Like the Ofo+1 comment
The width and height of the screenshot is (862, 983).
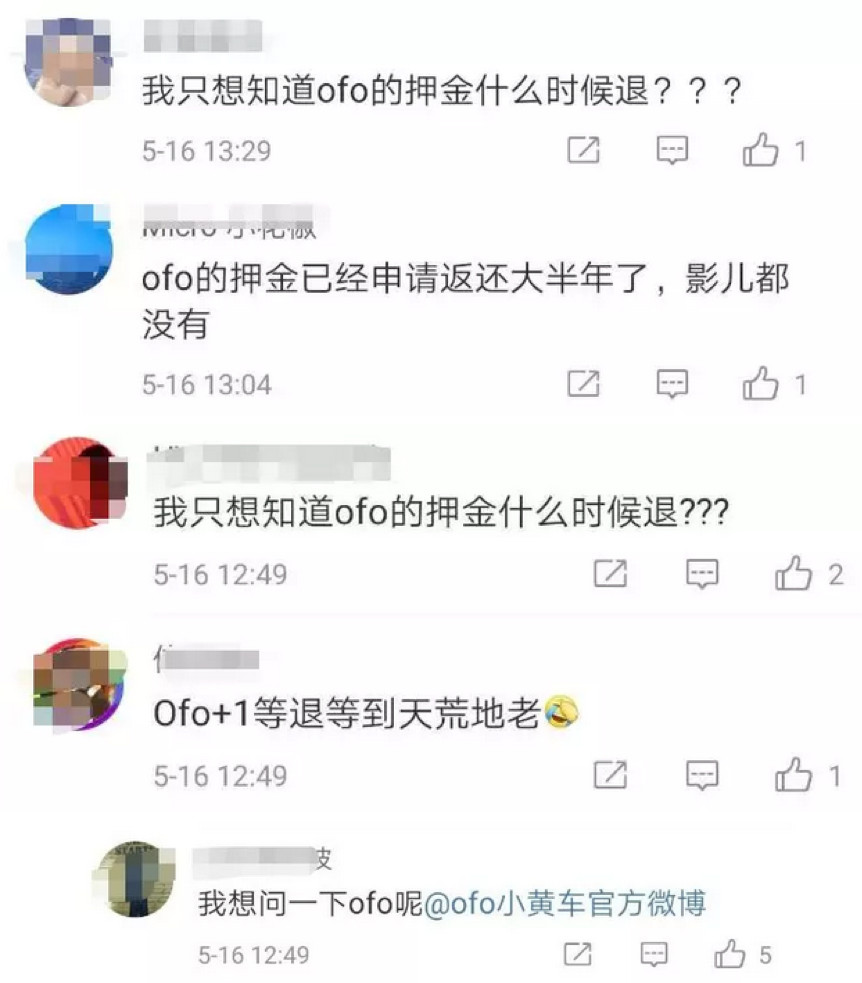(x=794, y=775)
